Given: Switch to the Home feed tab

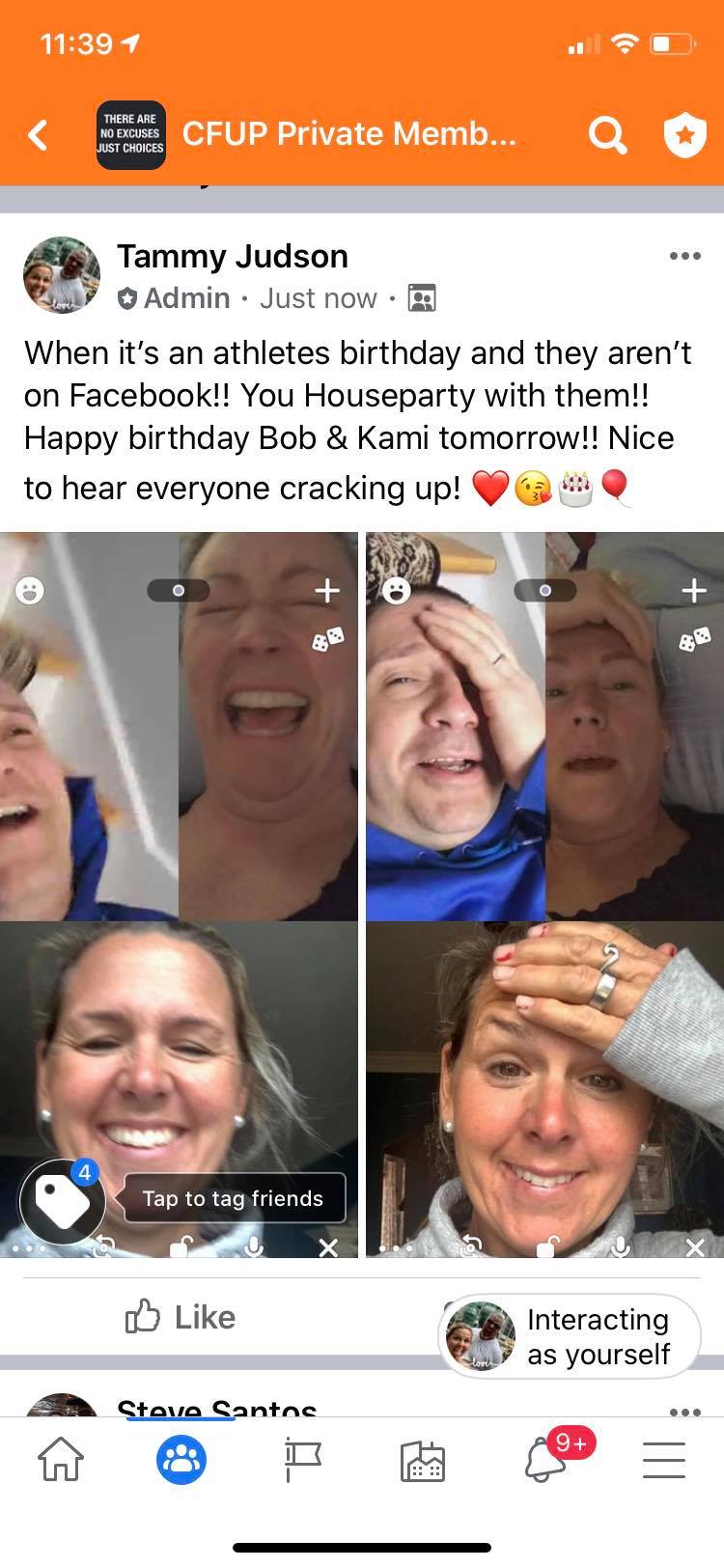Looking at the screenshot, I should click(60, 1459).
